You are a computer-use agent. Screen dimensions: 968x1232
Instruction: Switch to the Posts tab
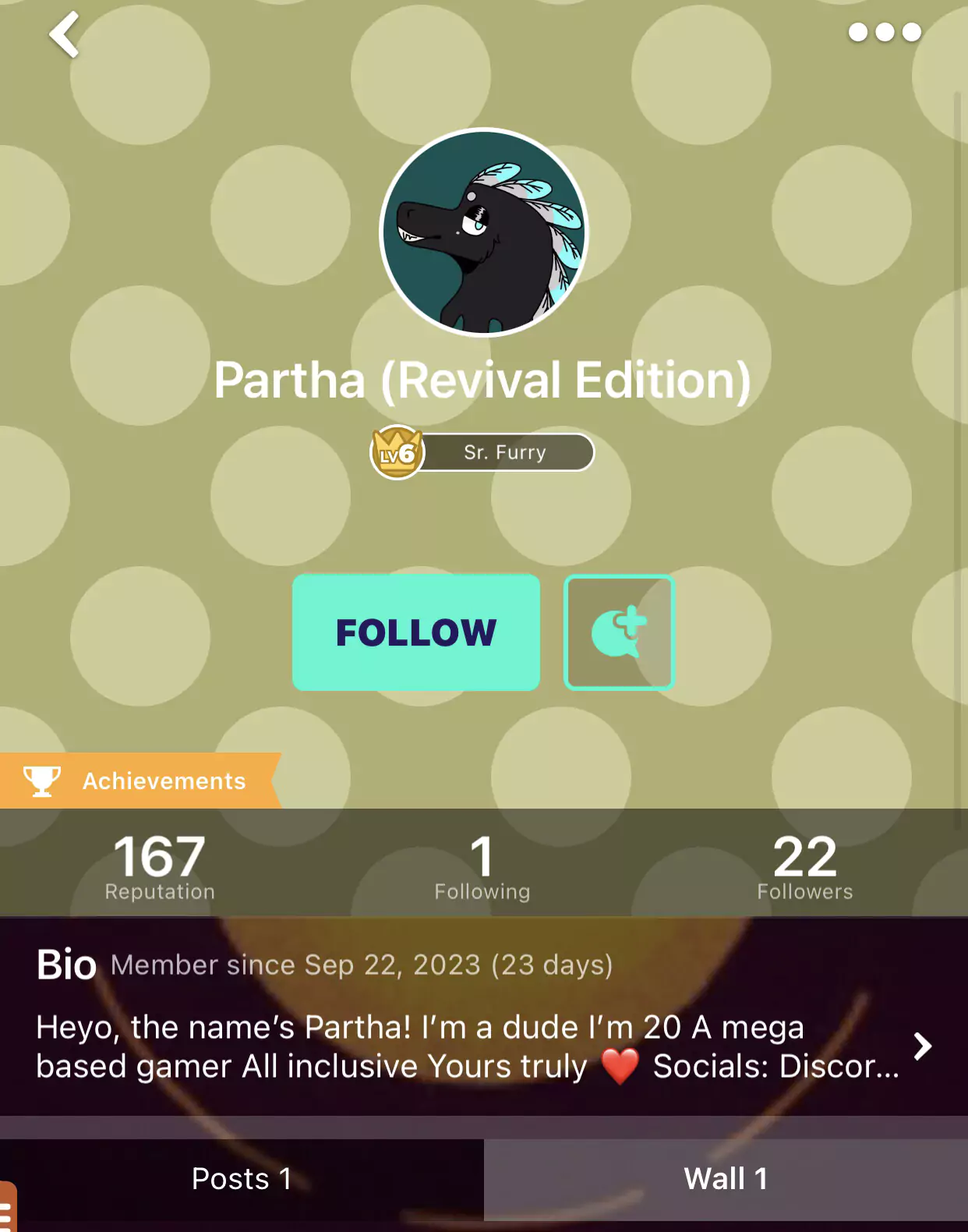click(242, 1179)
